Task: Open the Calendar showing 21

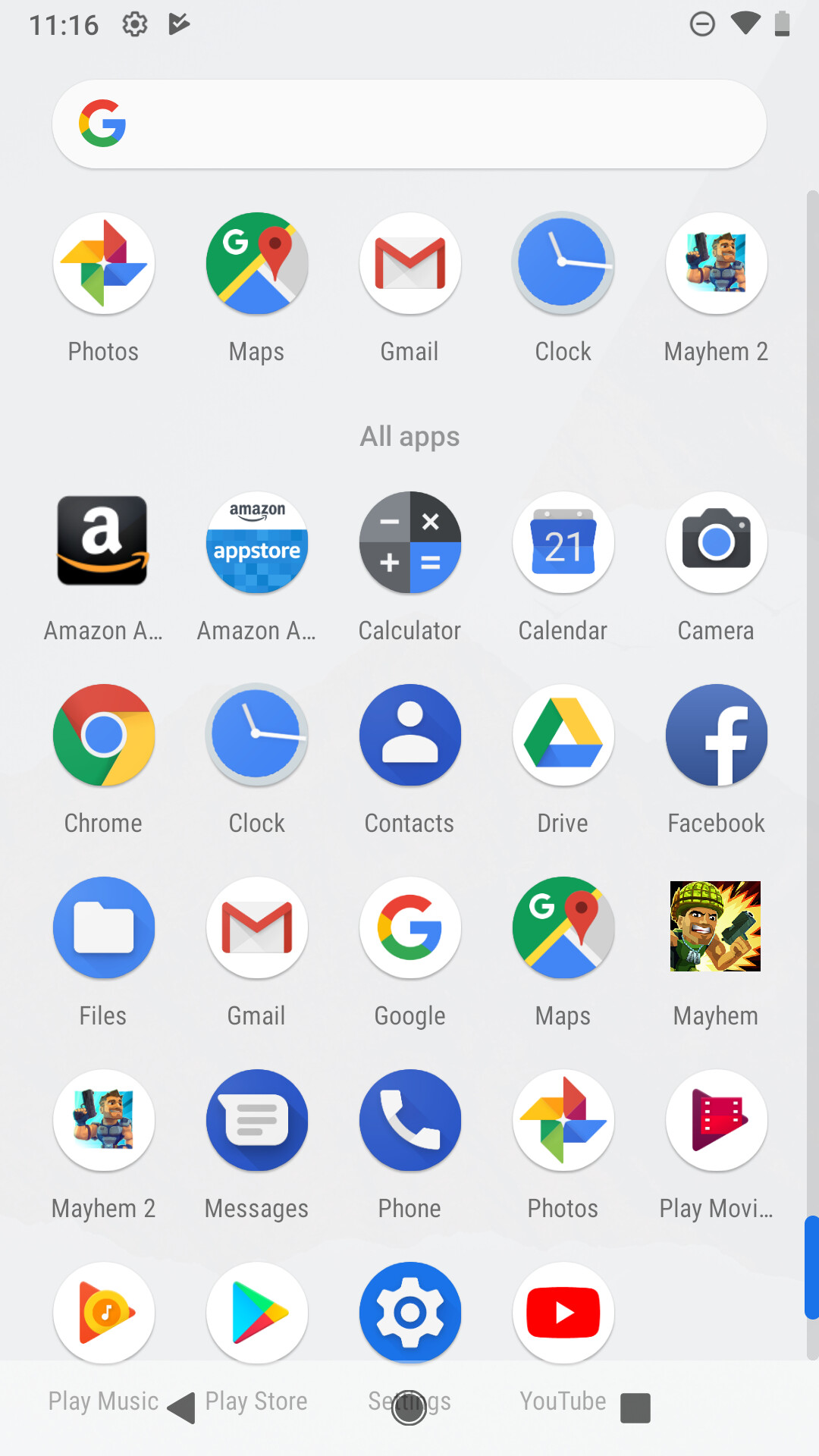Action: pyautogui.click(x=563, y=543)
